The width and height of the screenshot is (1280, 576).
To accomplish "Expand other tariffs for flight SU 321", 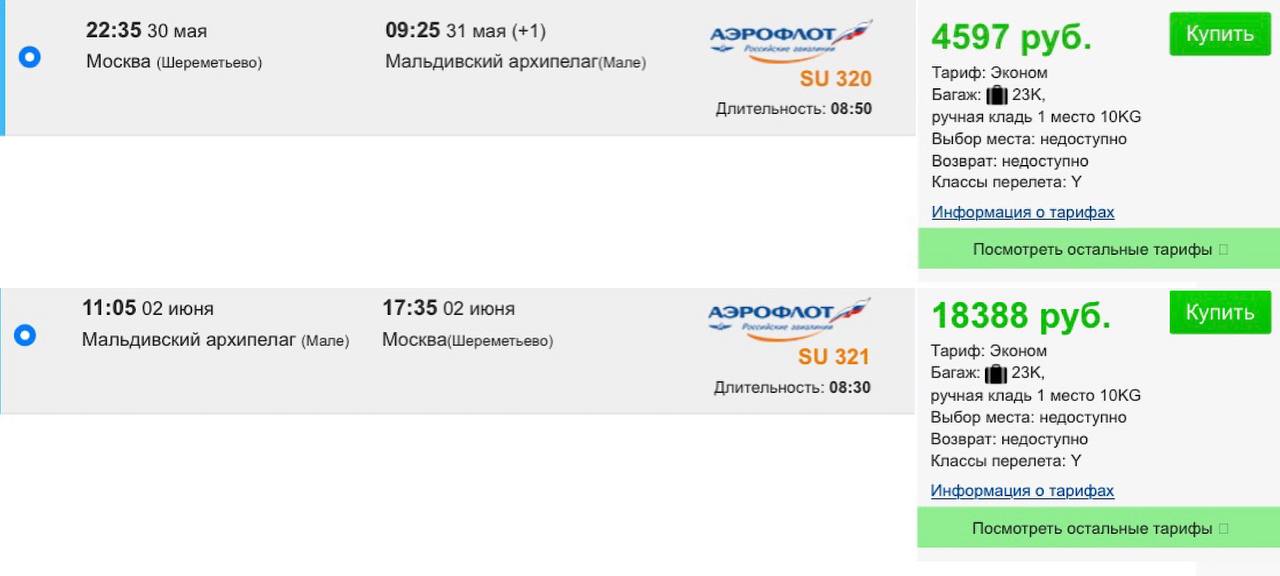I will tap(1098, 528).
